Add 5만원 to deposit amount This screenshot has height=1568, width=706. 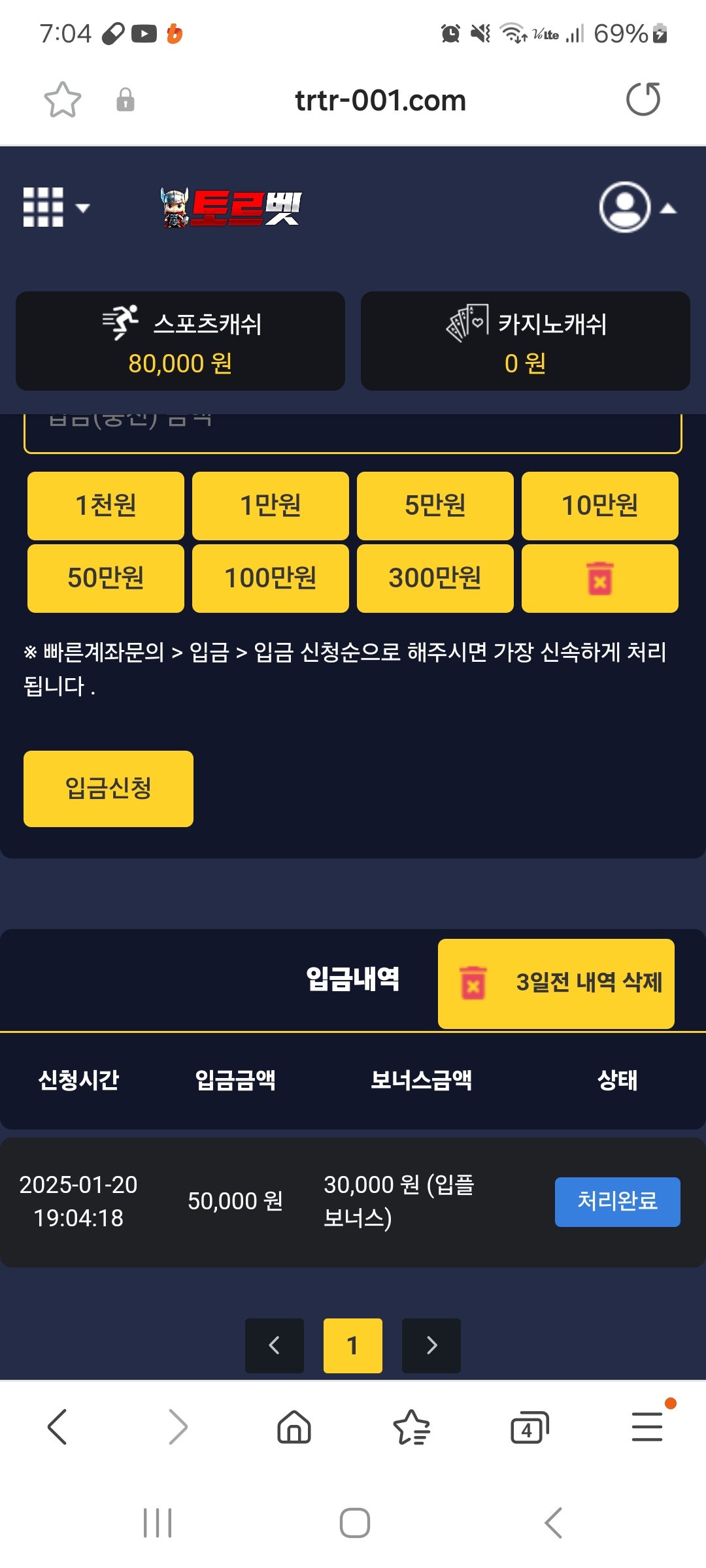435,506
